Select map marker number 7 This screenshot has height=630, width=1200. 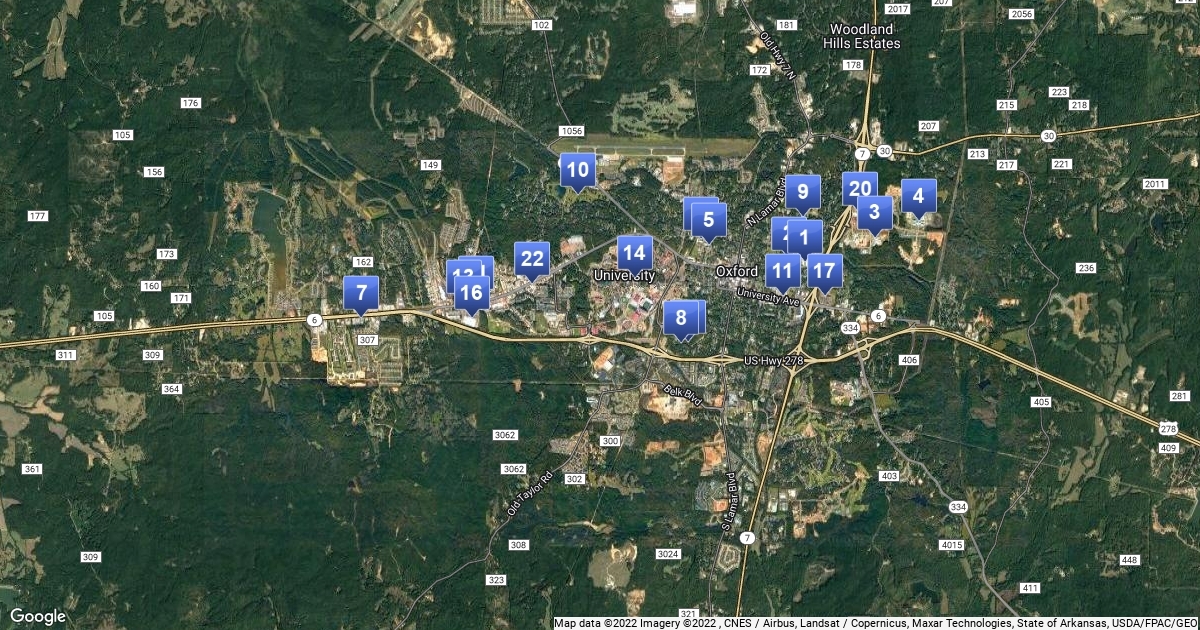(361, 293)
